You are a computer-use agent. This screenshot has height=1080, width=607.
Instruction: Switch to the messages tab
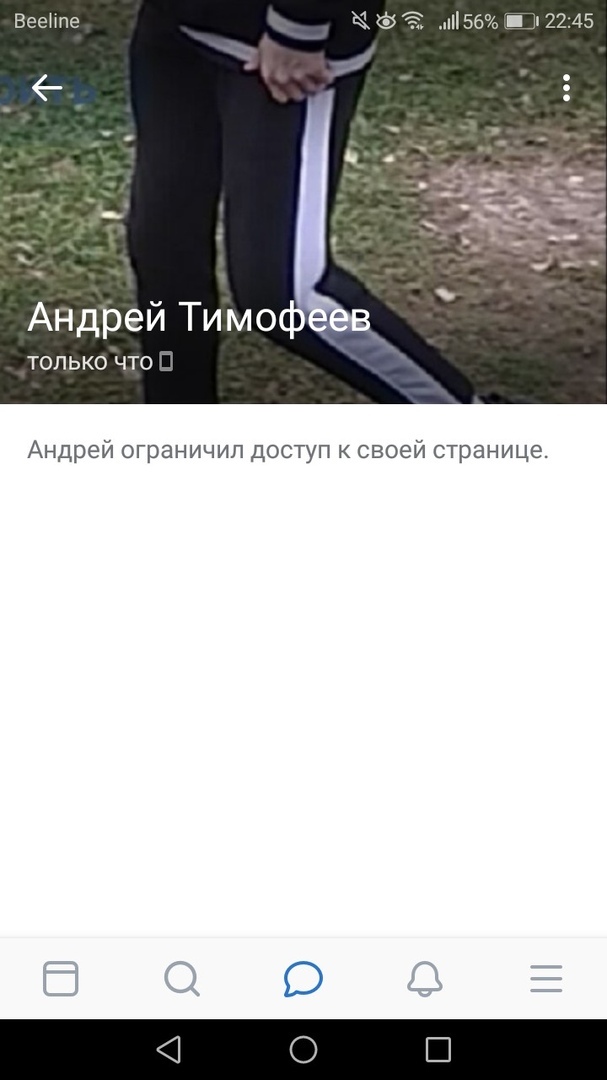click(303, 978)
